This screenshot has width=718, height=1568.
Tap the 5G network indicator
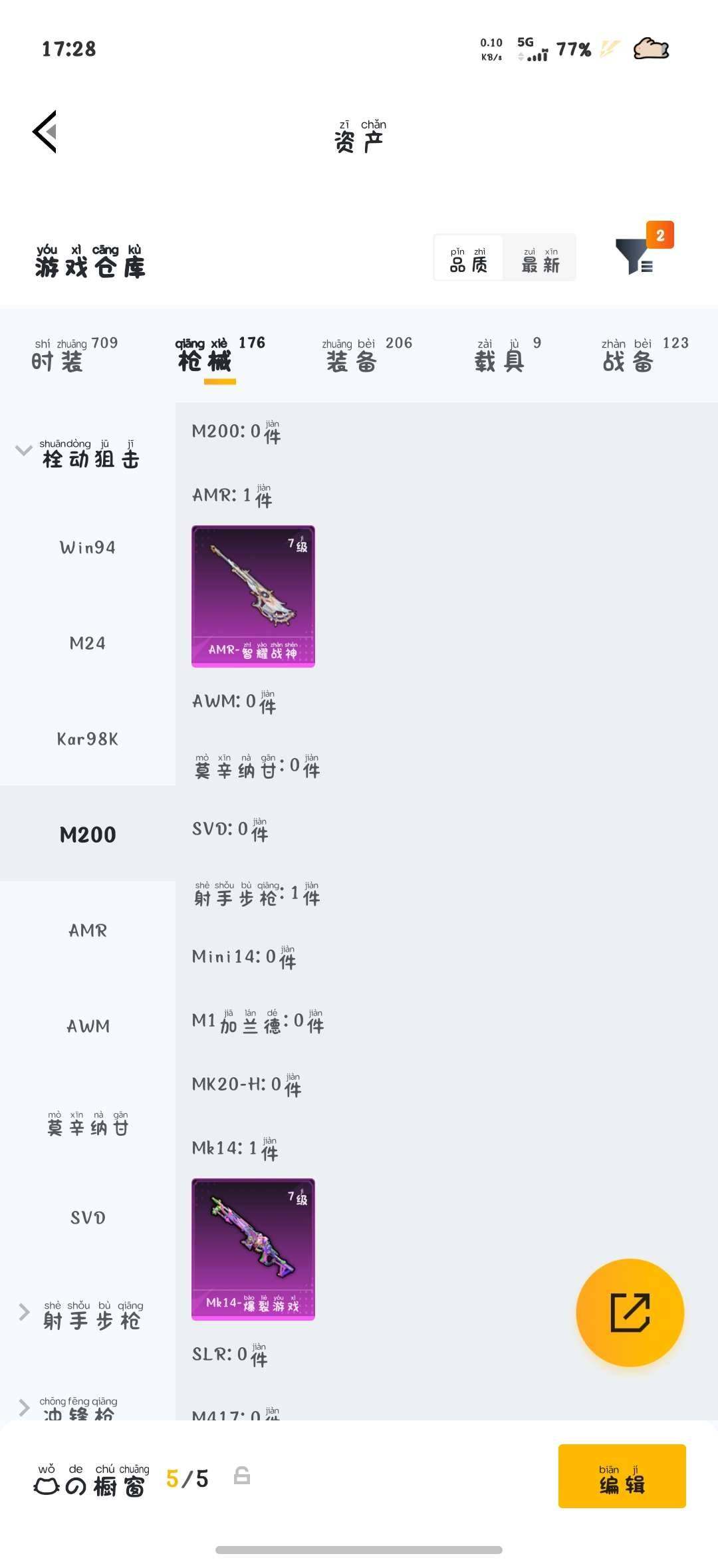pos(525,42)
